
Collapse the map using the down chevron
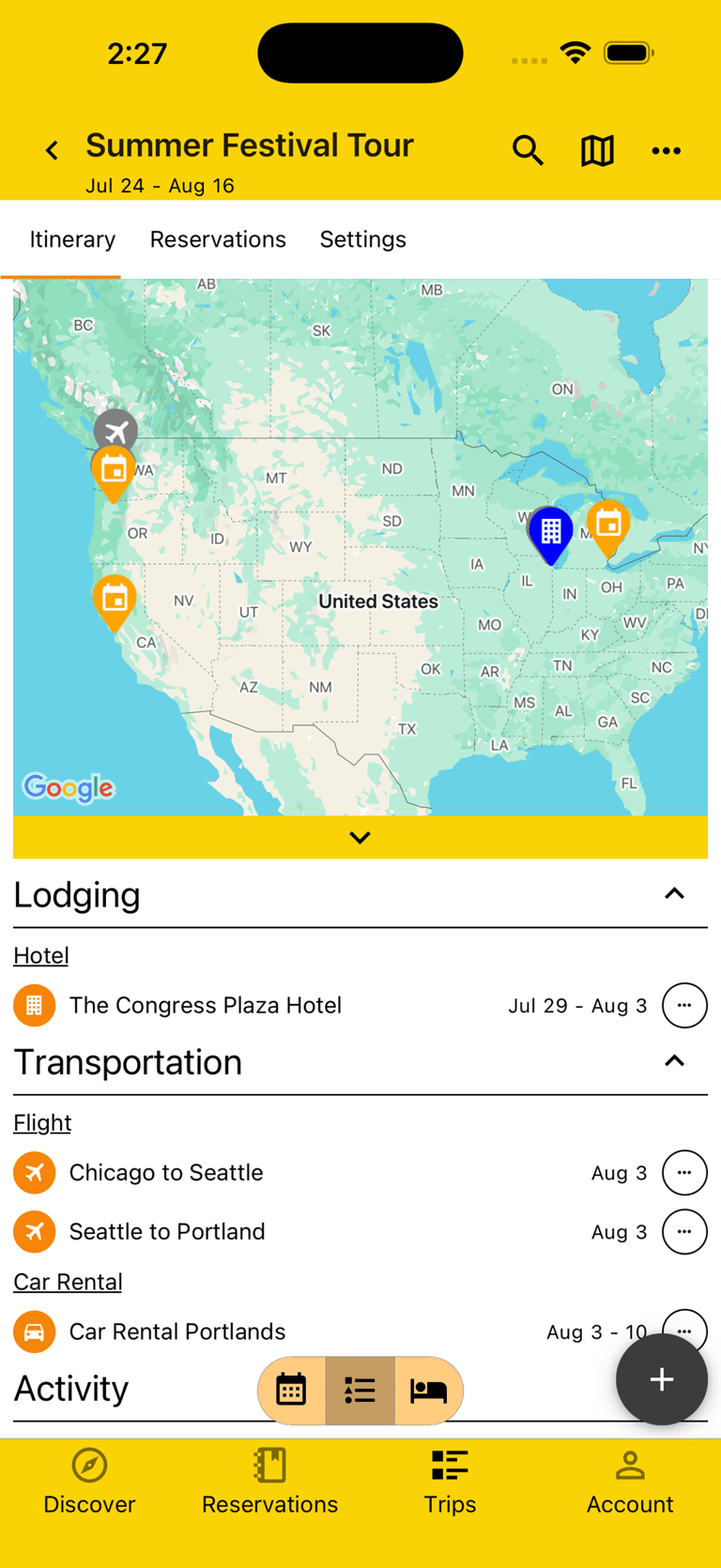[x=360, y=837]
